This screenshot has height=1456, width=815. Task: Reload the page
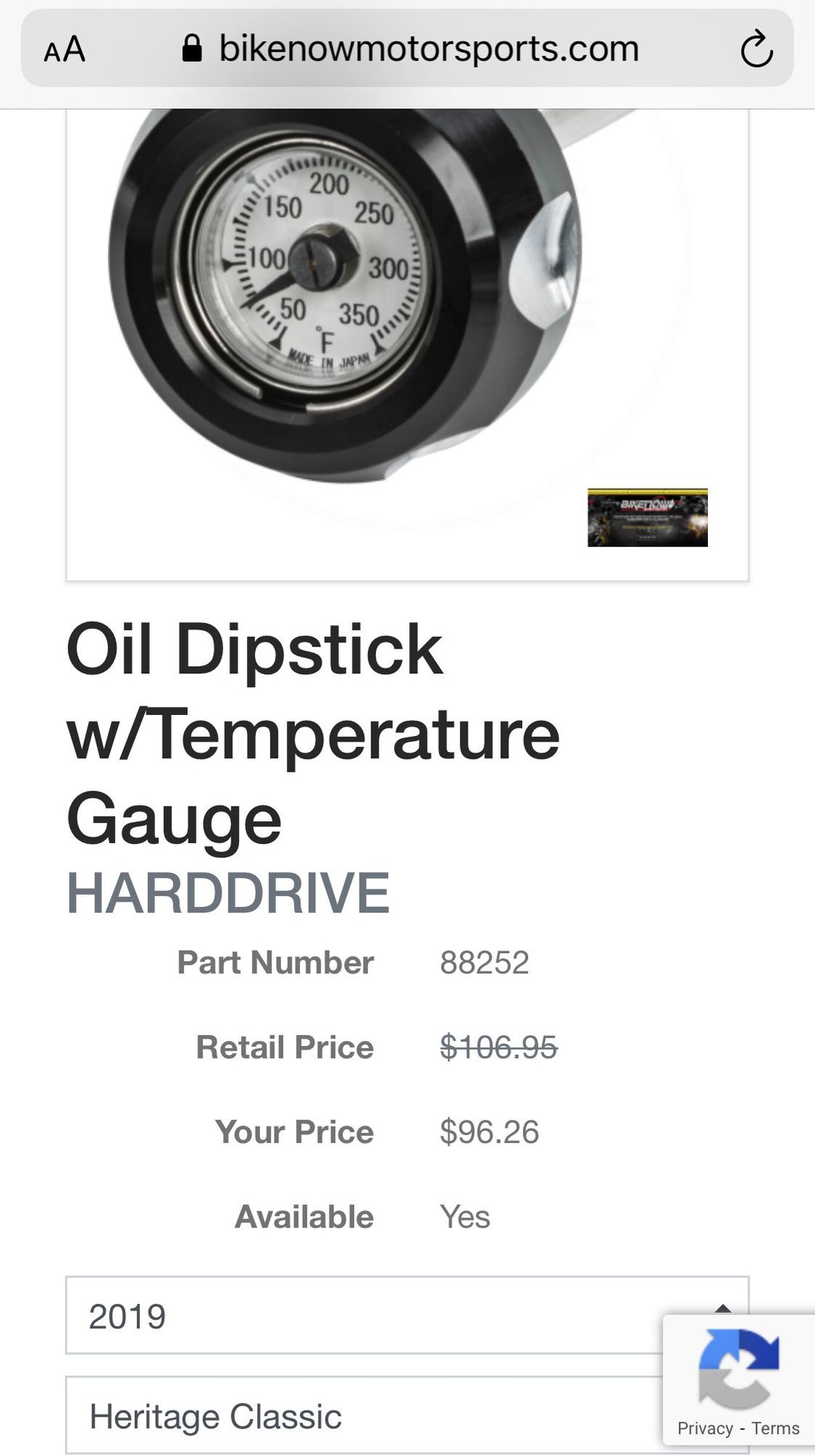click(x=756, y=50)
